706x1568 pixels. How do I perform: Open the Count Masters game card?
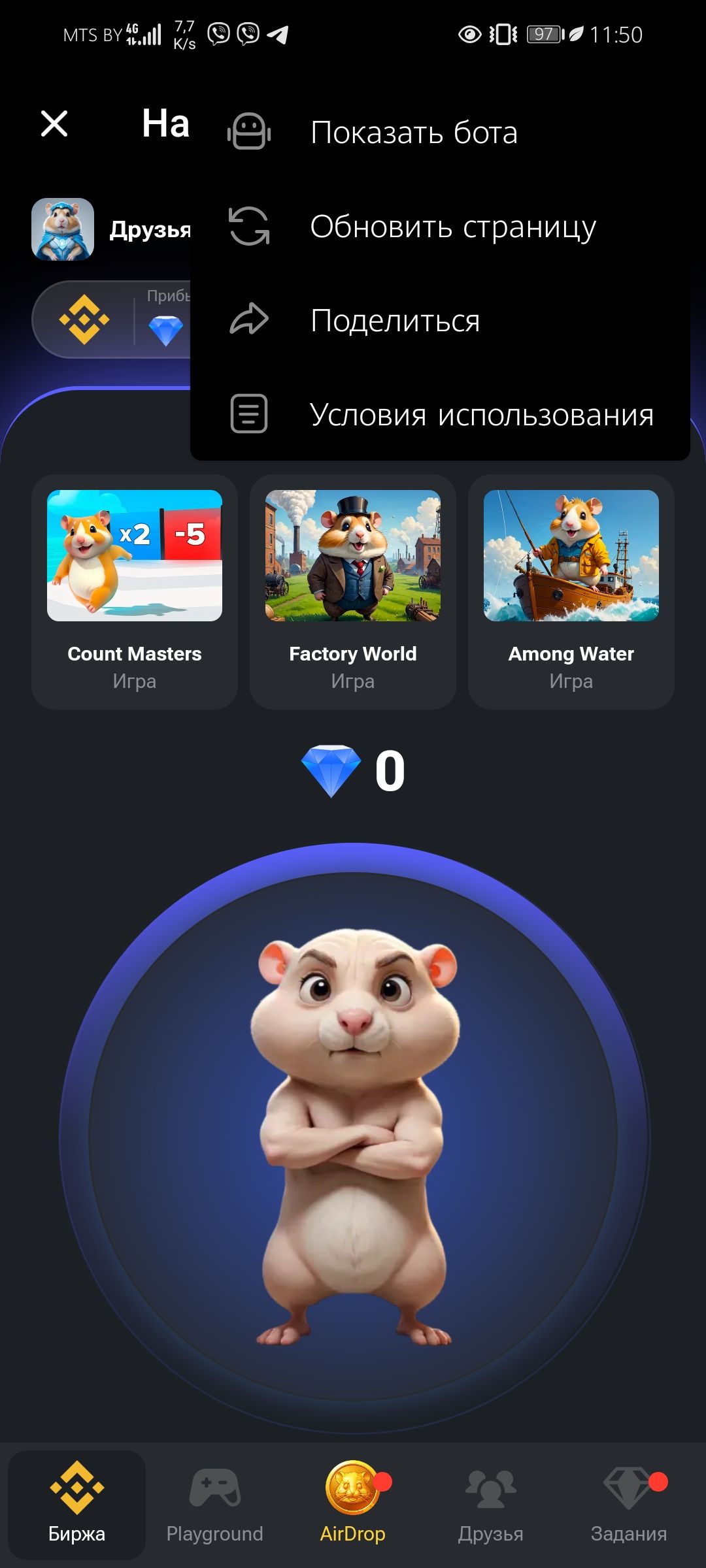pos(135,592)
